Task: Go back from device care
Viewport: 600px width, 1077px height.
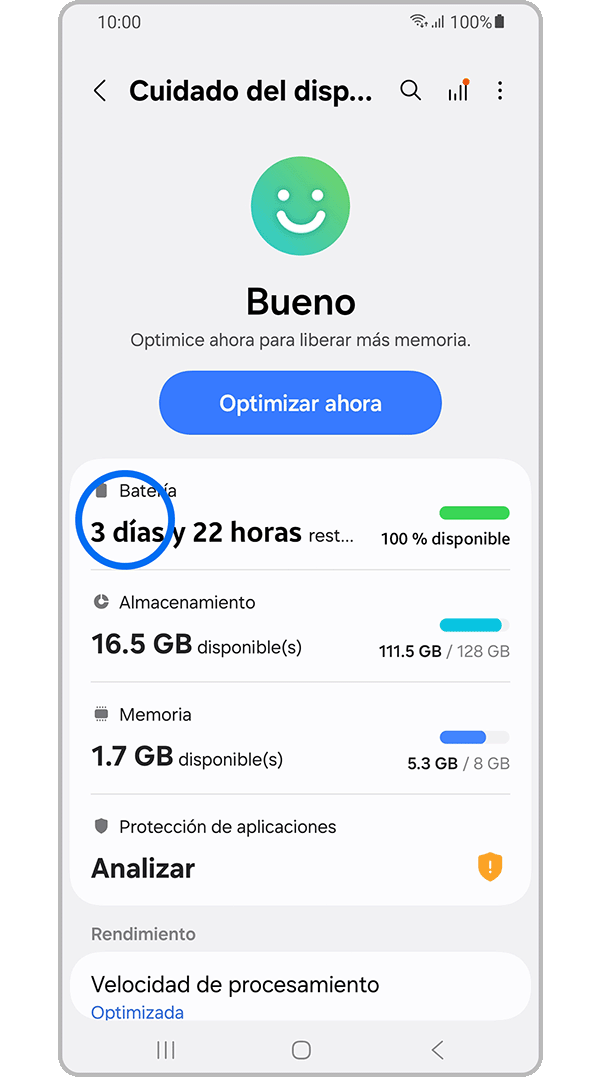Action: (x=100, y=91)
